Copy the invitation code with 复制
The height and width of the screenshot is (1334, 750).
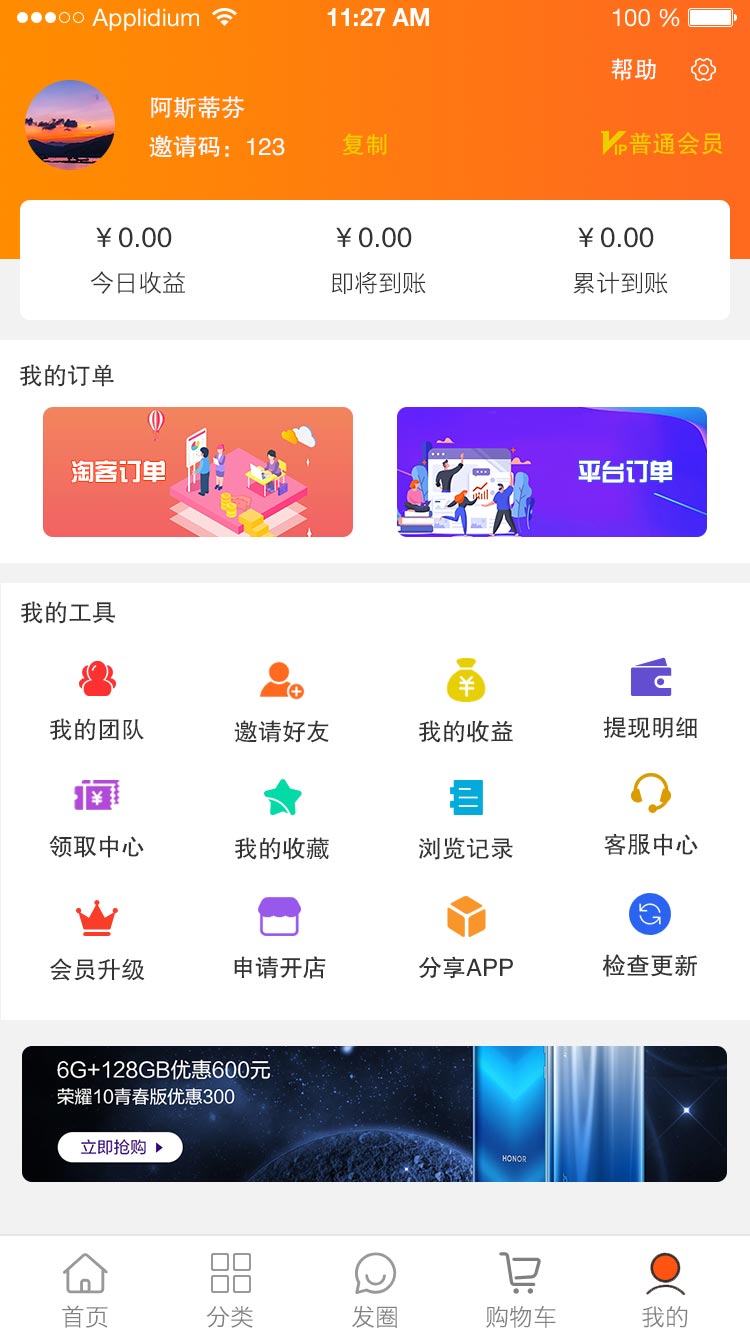pos(364,145)
